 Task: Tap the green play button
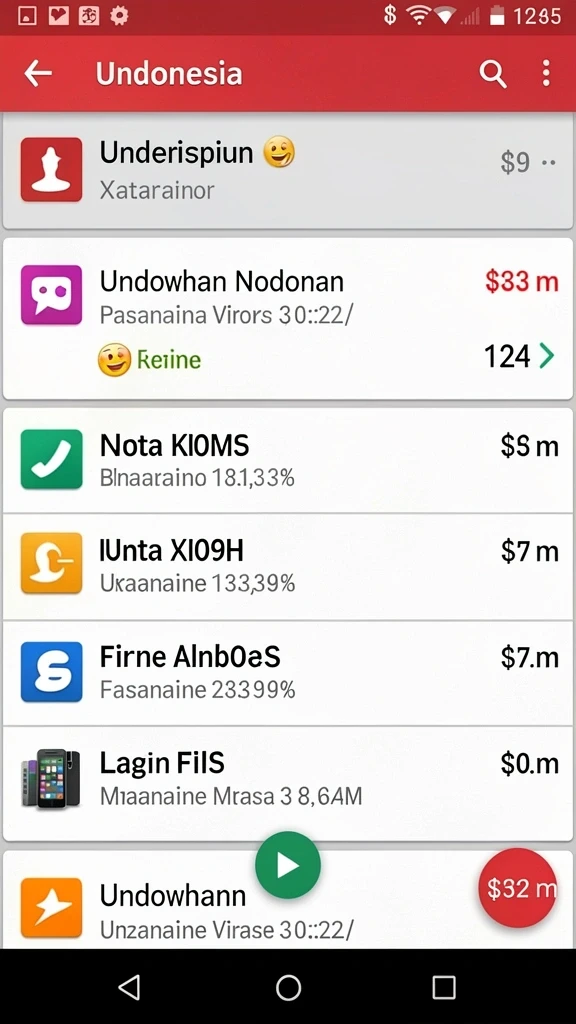[288, 865]
